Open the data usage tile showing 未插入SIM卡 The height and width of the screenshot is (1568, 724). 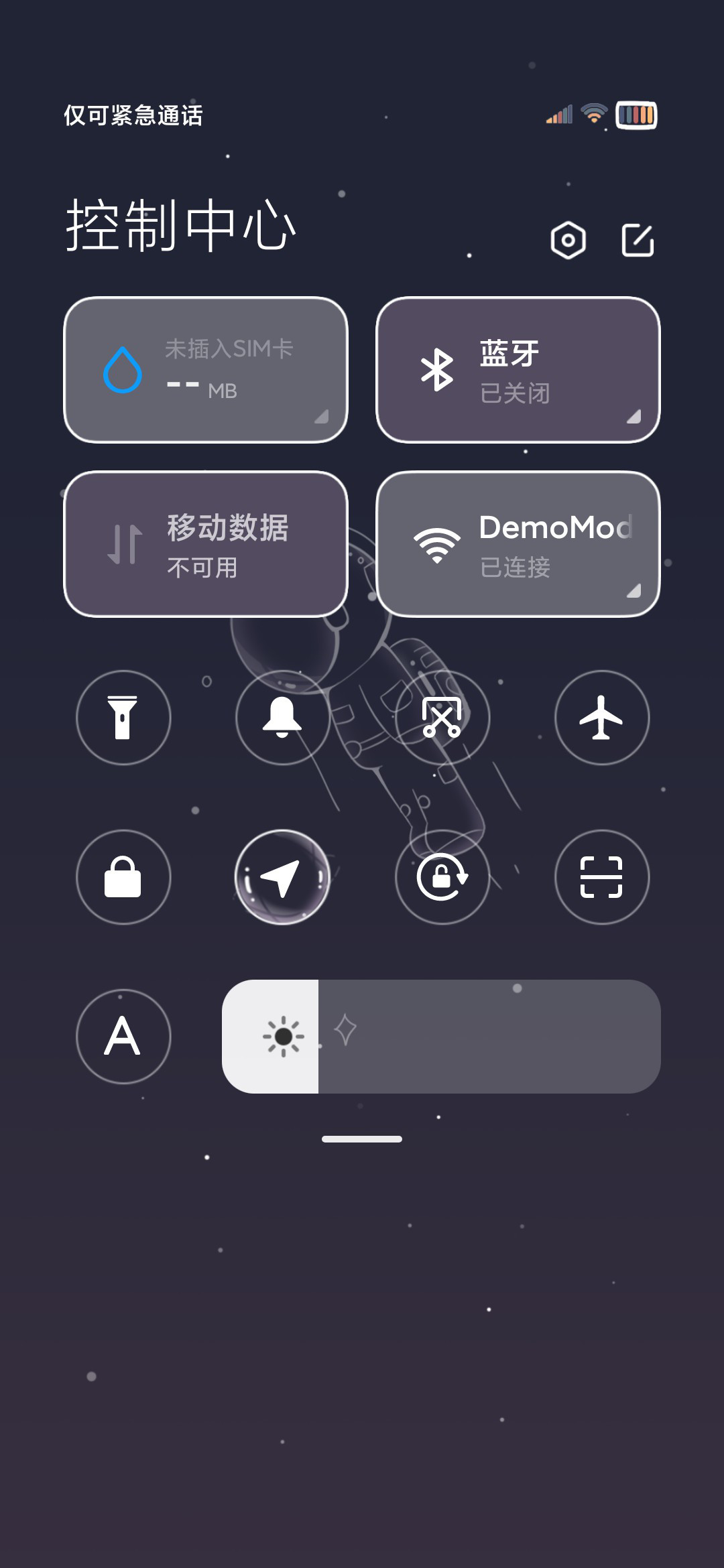point(206,370)
